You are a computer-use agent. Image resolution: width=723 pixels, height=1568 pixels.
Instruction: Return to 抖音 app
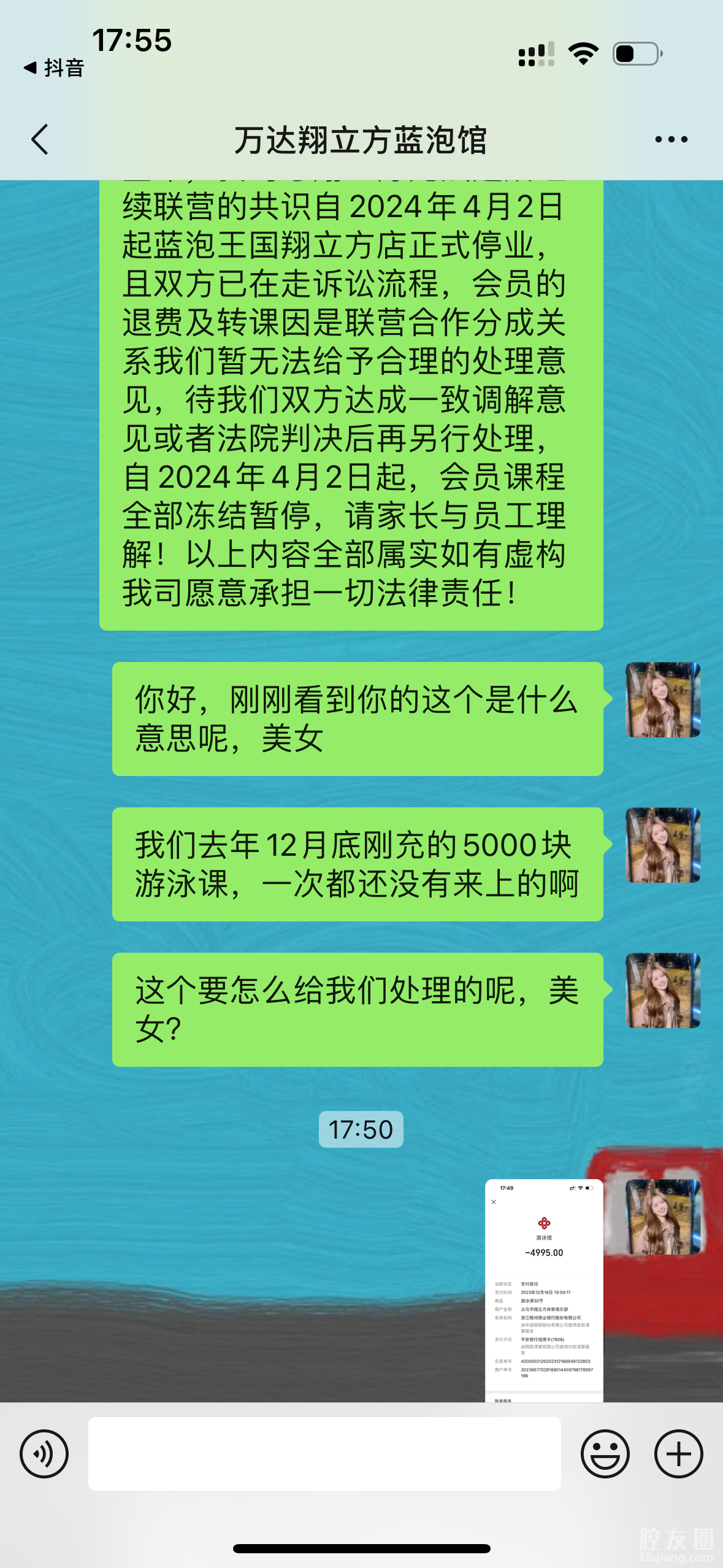[54, 67]
